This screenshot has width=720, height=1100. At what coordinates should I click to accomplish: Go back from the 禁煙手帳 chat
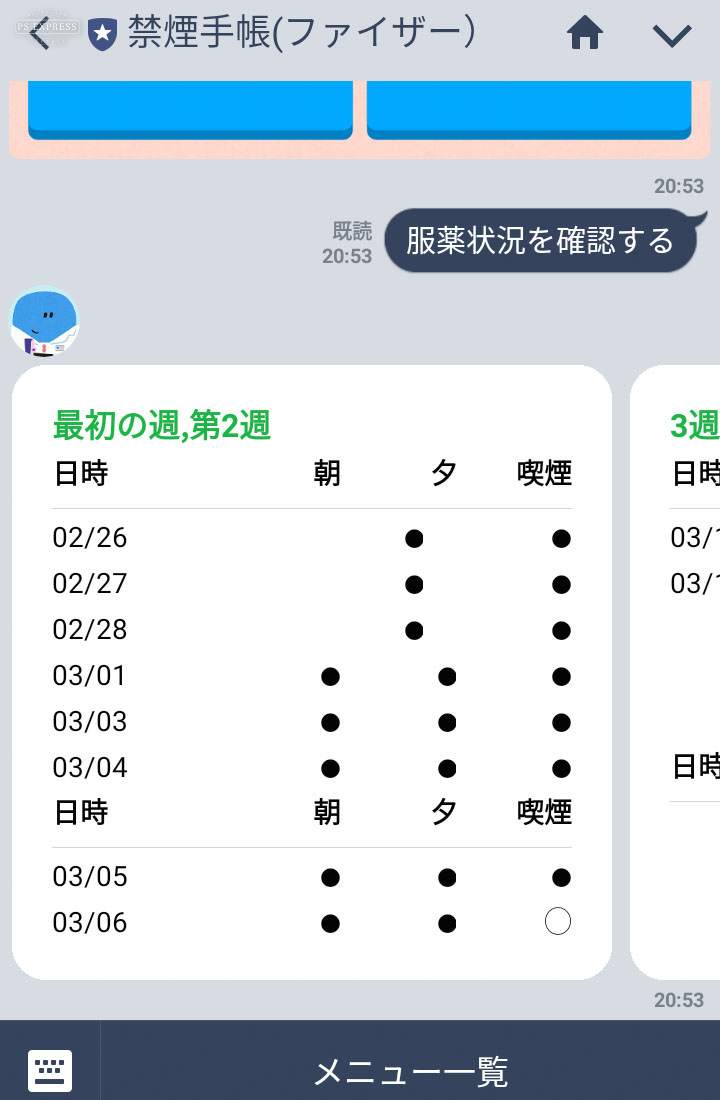40,35
